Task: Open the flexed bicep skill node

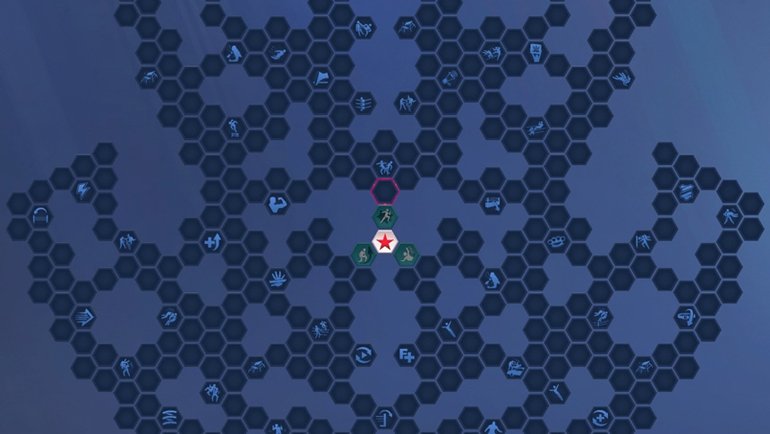Action: [x=277, y=204]
